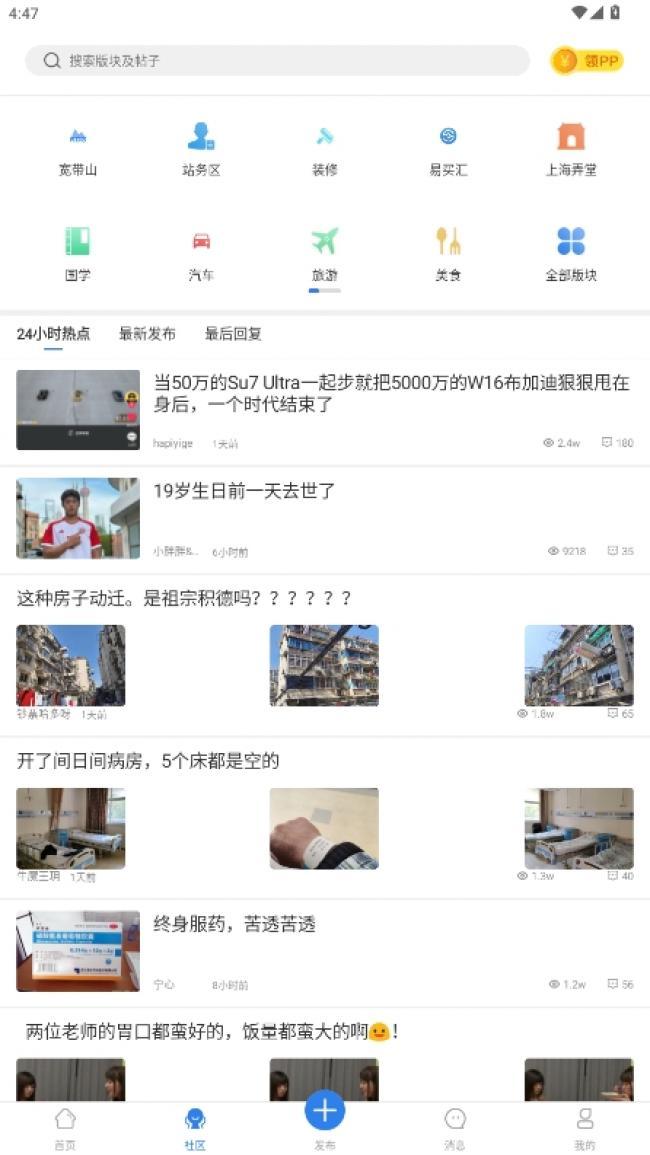Open the 易买汇 board
Image resolution: width=650 pixels, height=1155 pixels.
(x=448, y=150)
